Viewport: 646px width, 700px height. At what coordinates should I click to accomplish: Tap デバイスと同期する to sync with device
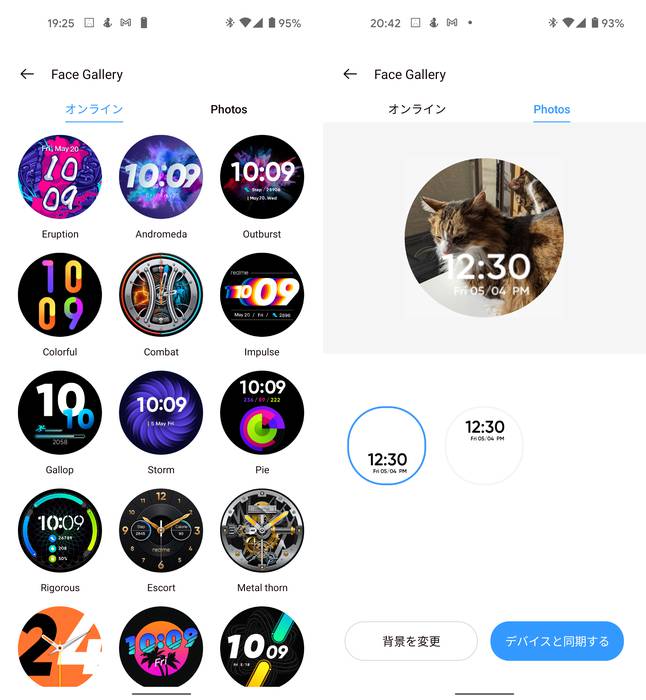(557, 641)
